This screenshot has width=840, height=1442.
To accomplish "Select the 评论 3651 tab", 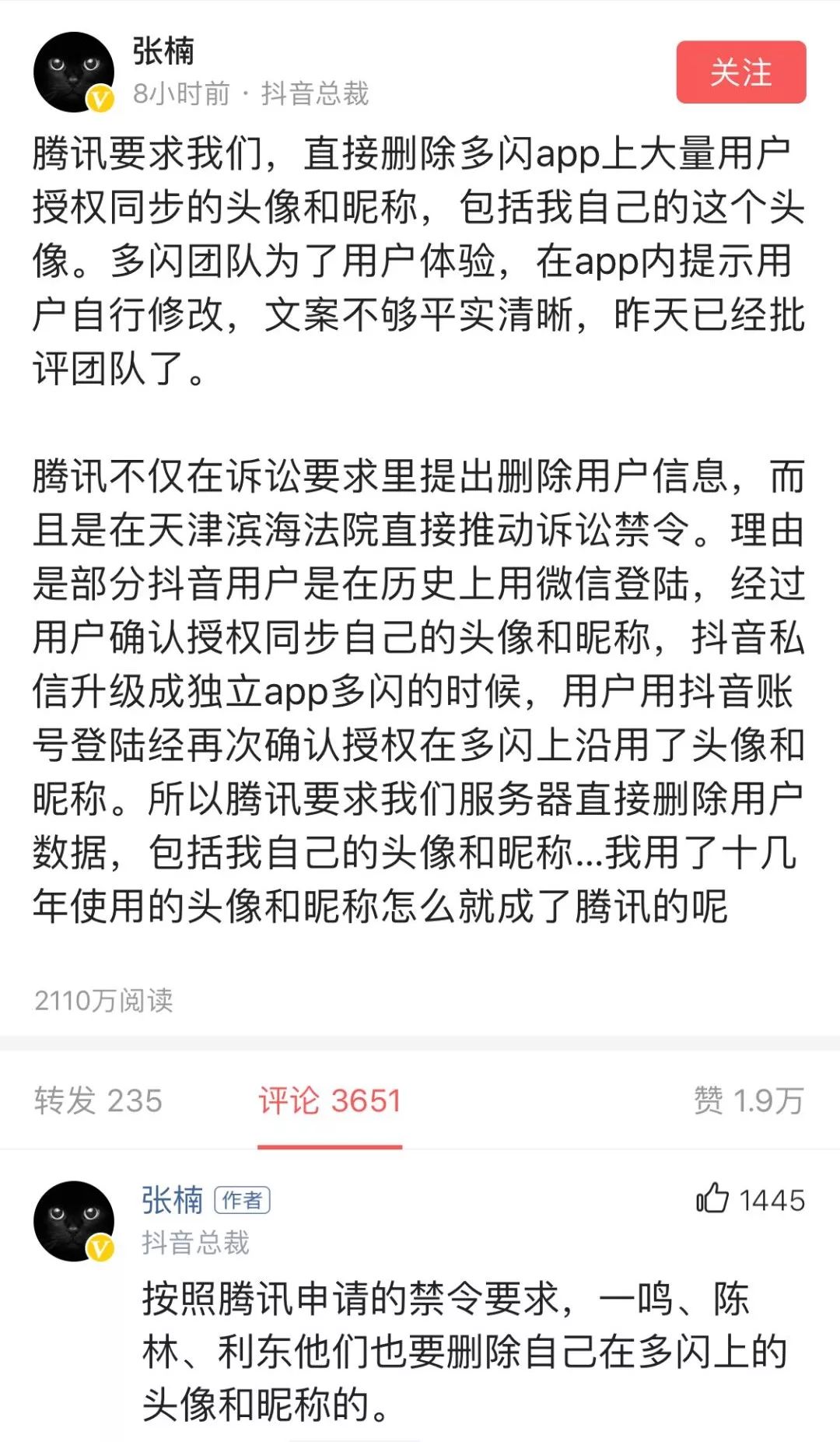I will point(330,1100).
